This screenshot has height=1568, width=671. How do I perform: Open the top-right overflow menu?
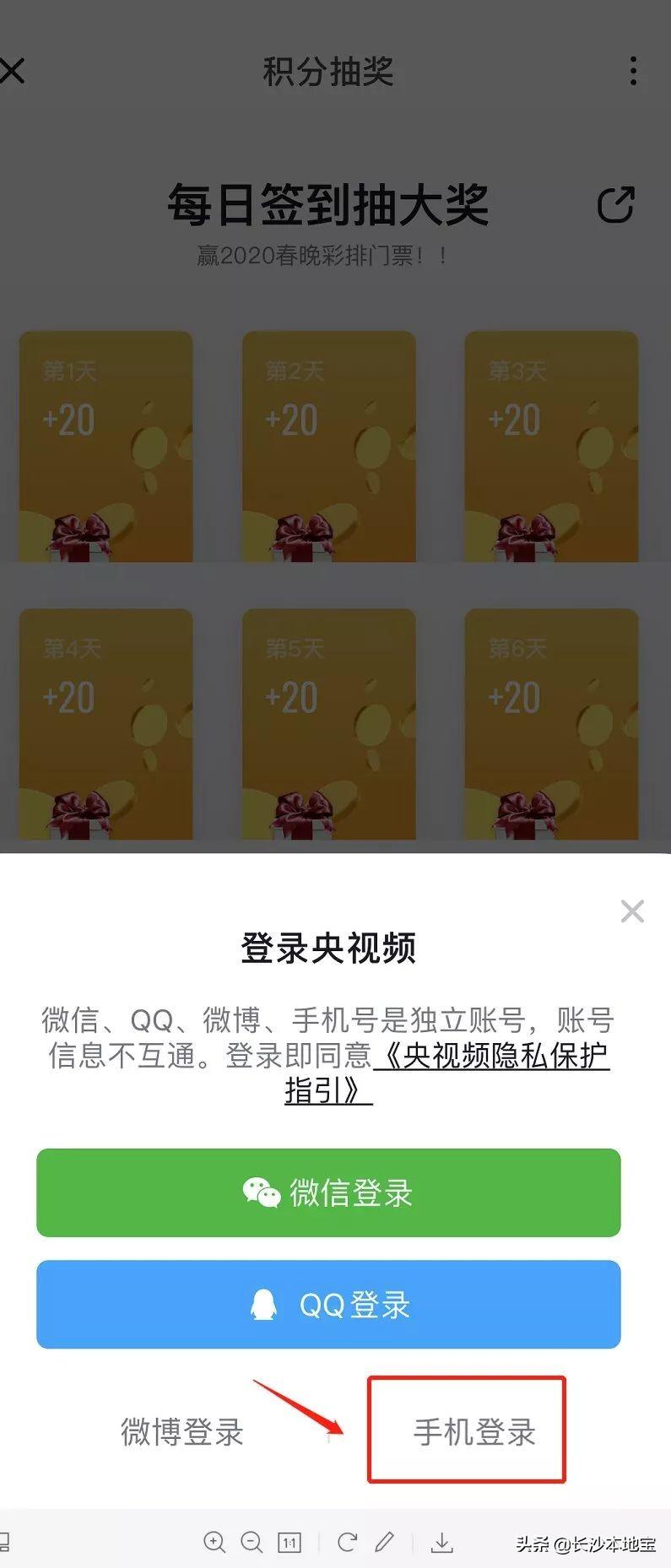(x=633, y=71)
